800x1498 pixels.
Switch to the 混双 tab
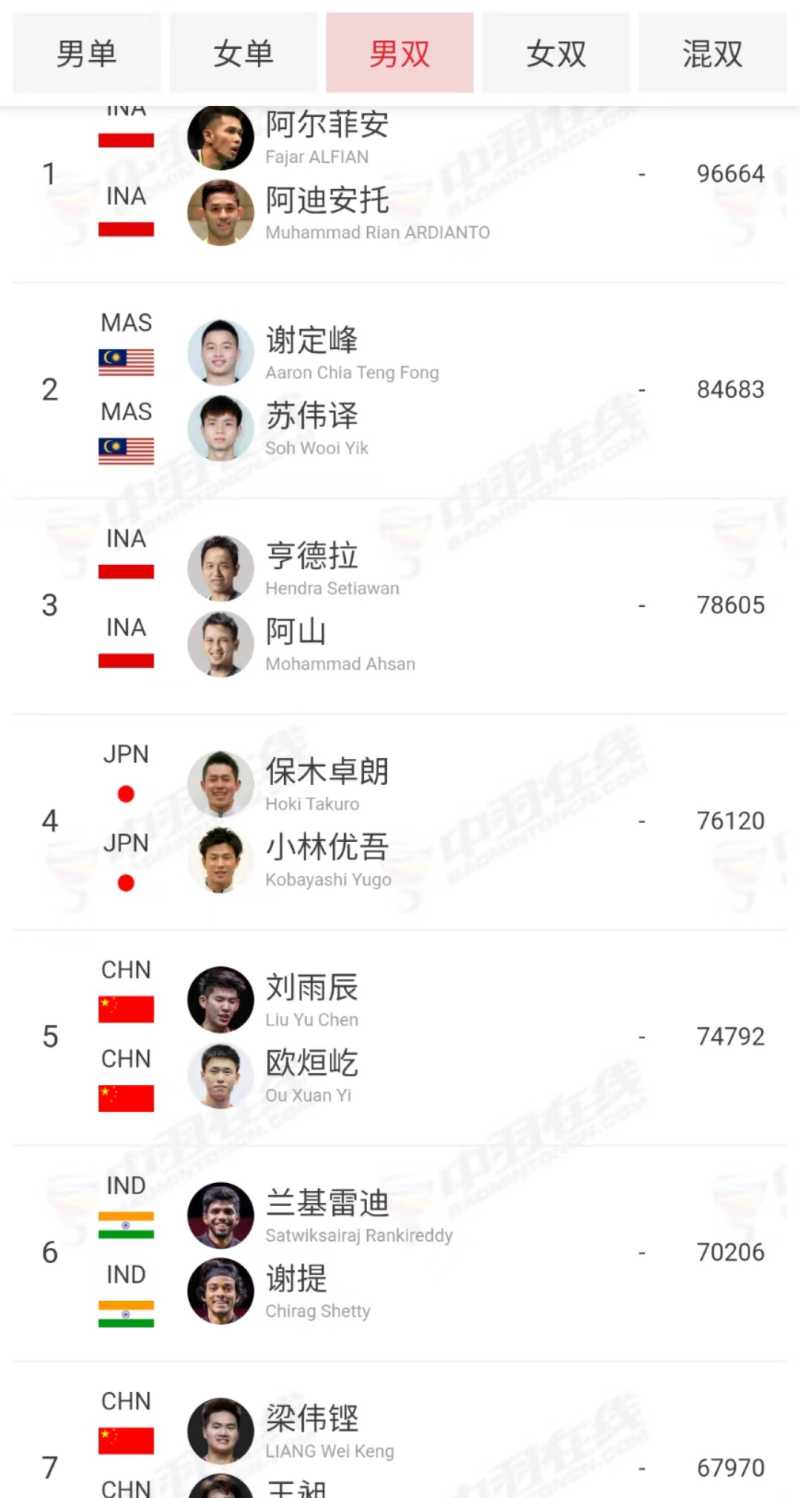[x=712, y=53]
